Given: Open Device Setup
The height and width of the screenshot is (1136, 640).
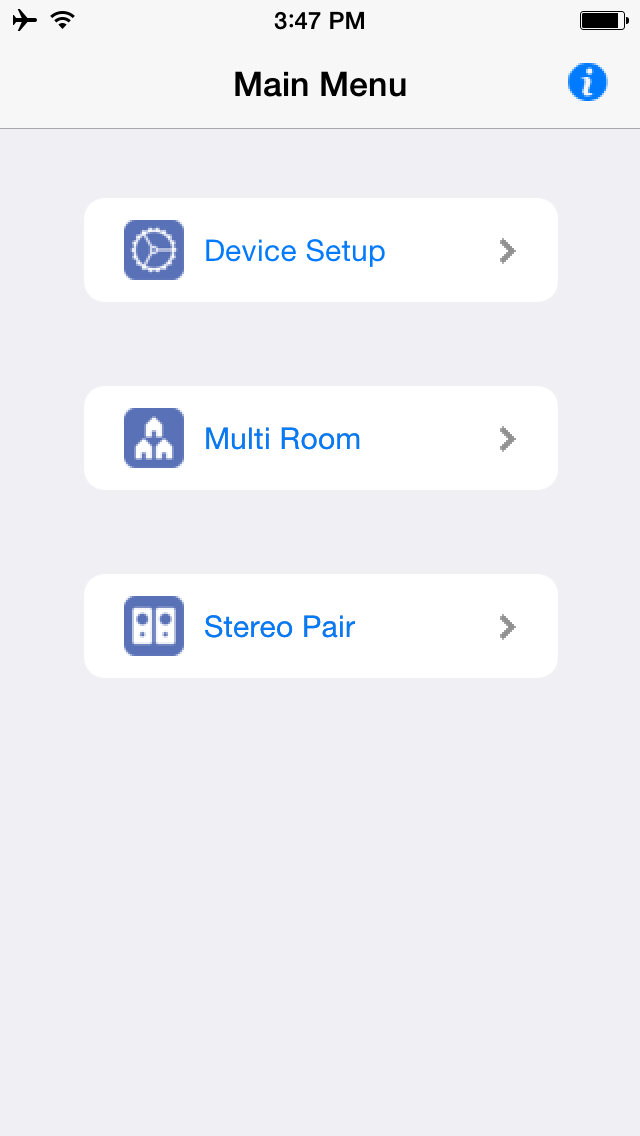Looking at the screenshot, I should click(x=320, y=250).
